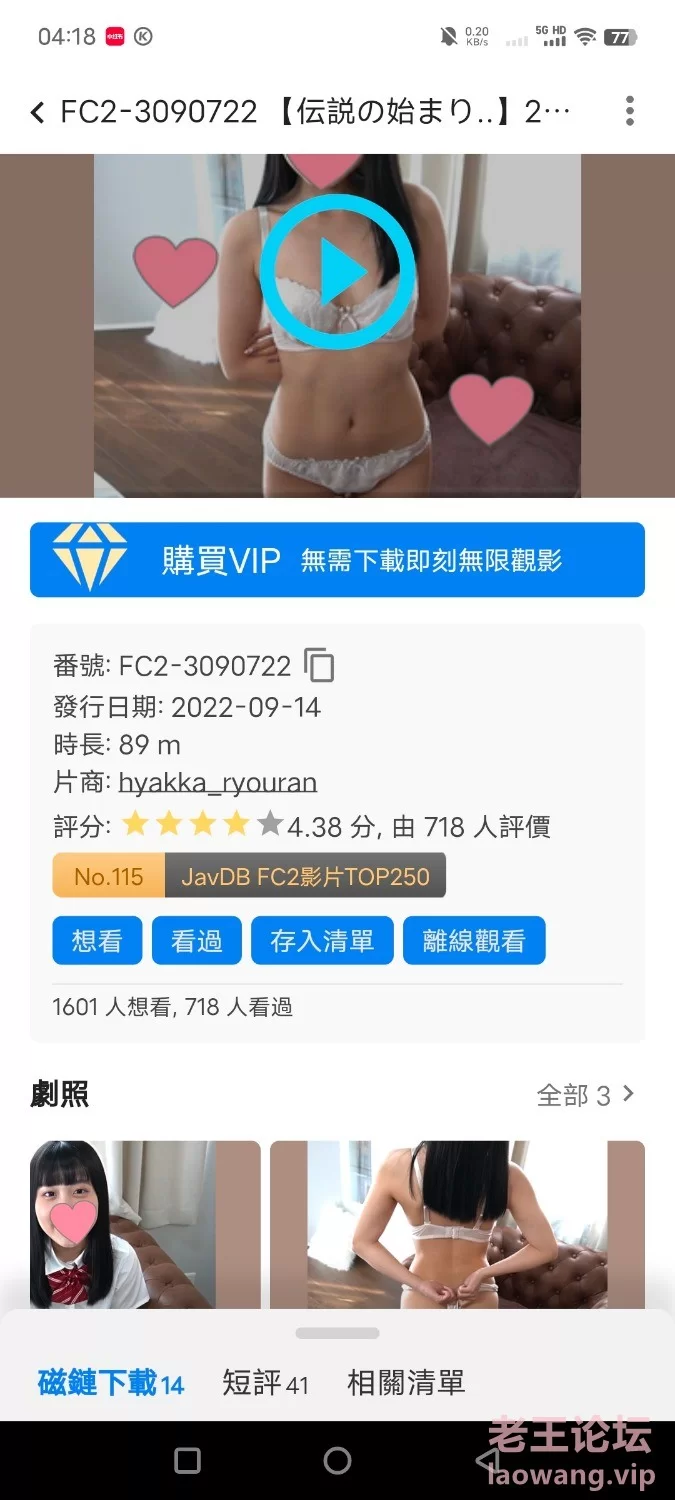Tap the 購買VIP banner

(x=337, y=560)
